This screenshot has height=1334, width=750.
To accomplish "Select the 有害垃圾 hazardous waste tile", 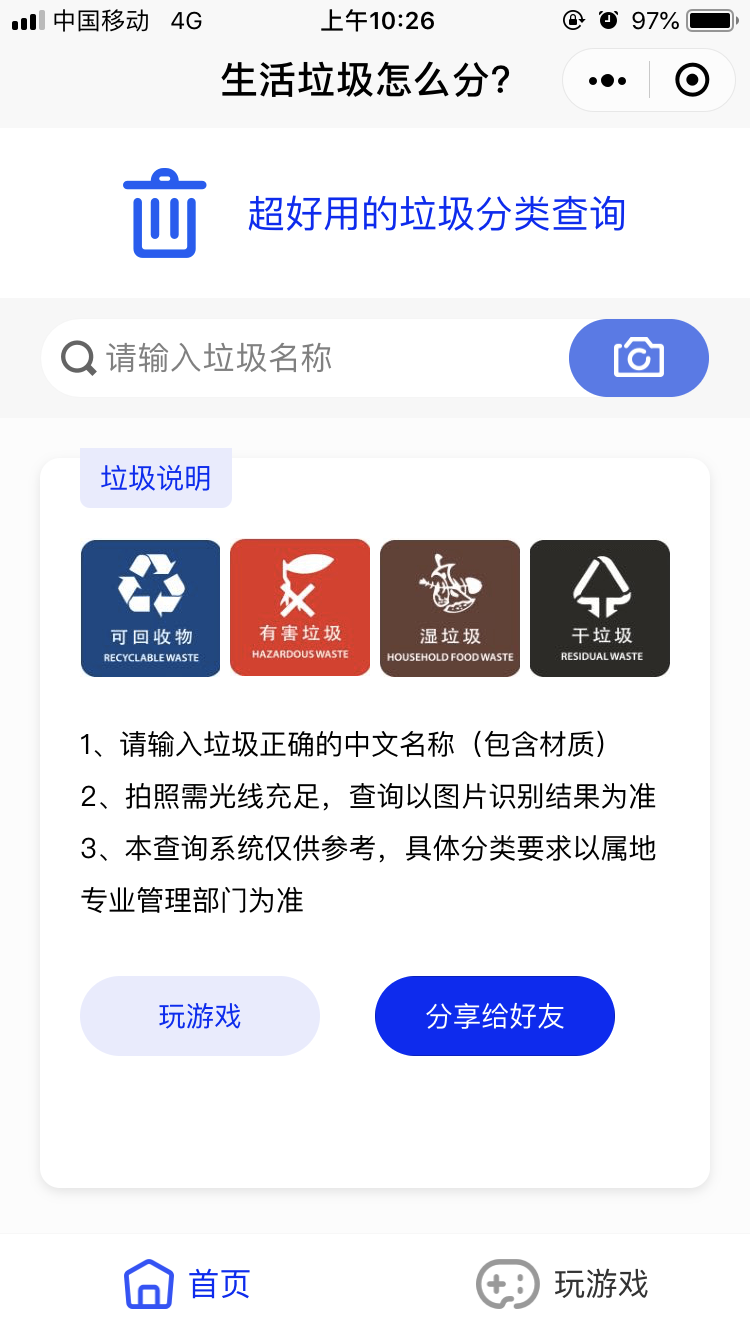I will (300, 608).
